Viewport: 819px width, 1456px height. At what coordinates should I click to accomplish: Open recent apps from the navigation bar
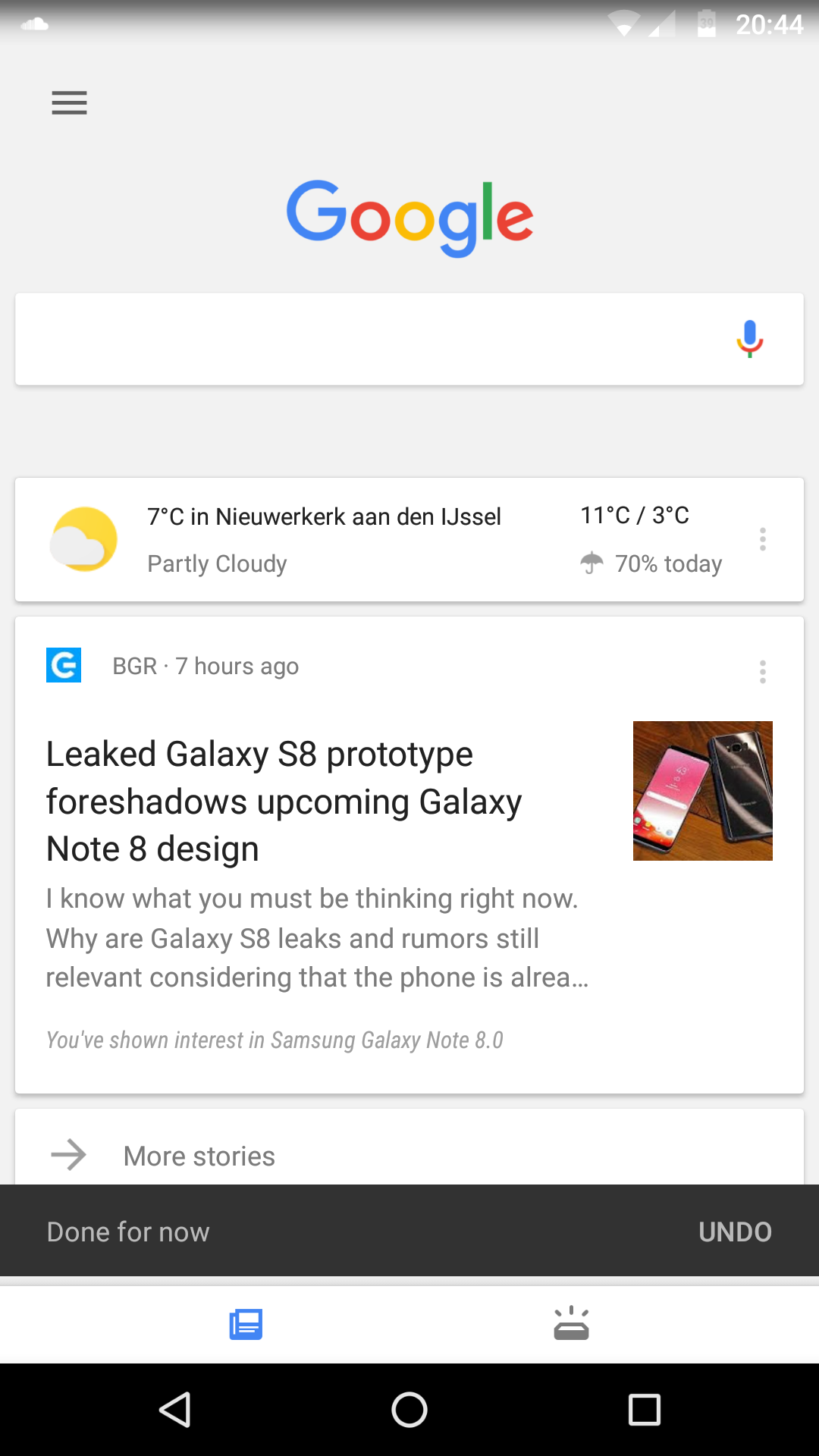[645, 1410]
